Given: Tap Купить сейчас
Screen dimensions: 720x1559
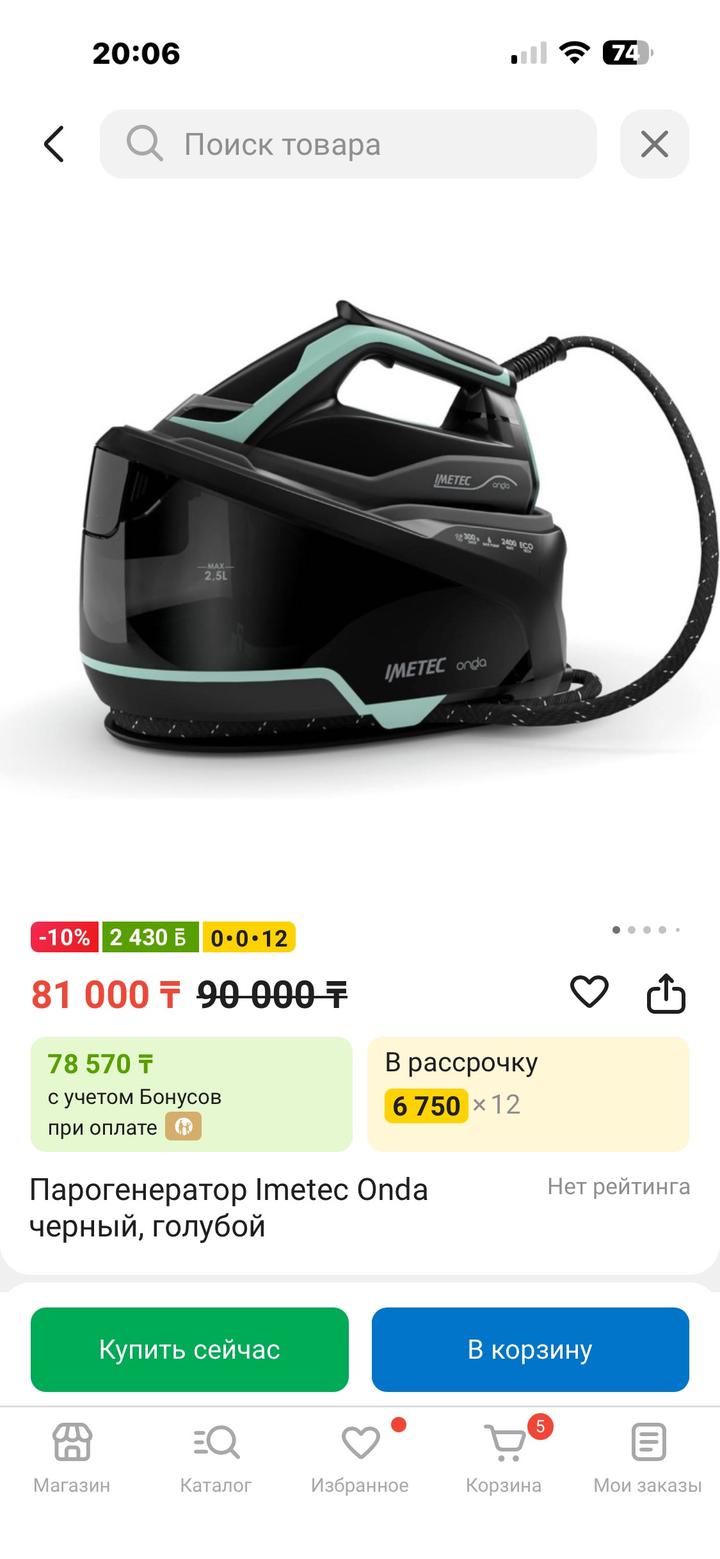Looking at the screenshot, I should [190, 1349].
